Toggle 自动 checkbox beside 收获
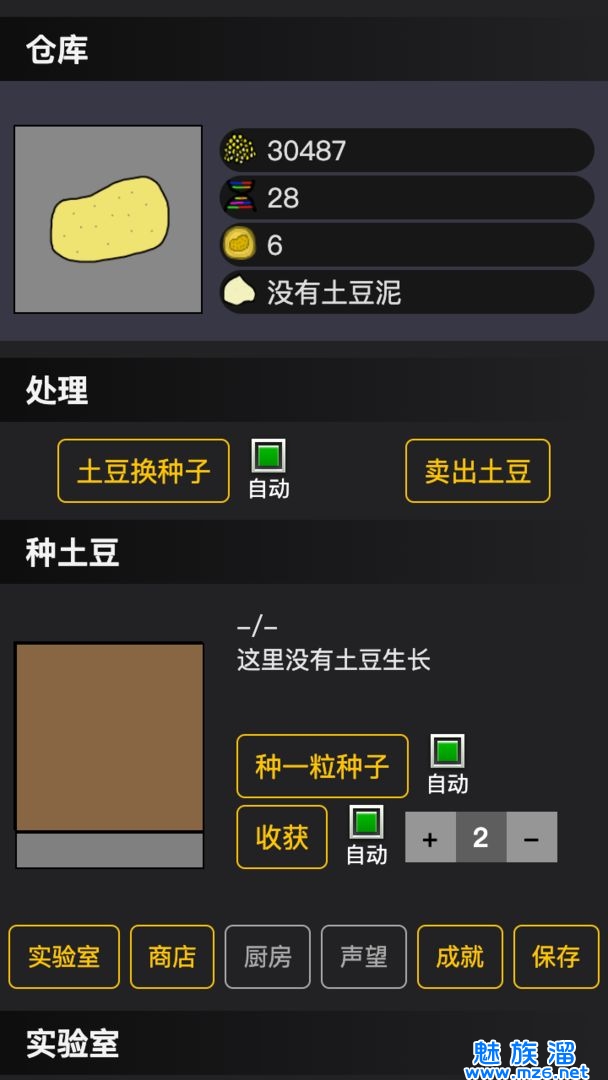This screenshot has height=1080, width=608. (x=367, y=822)
